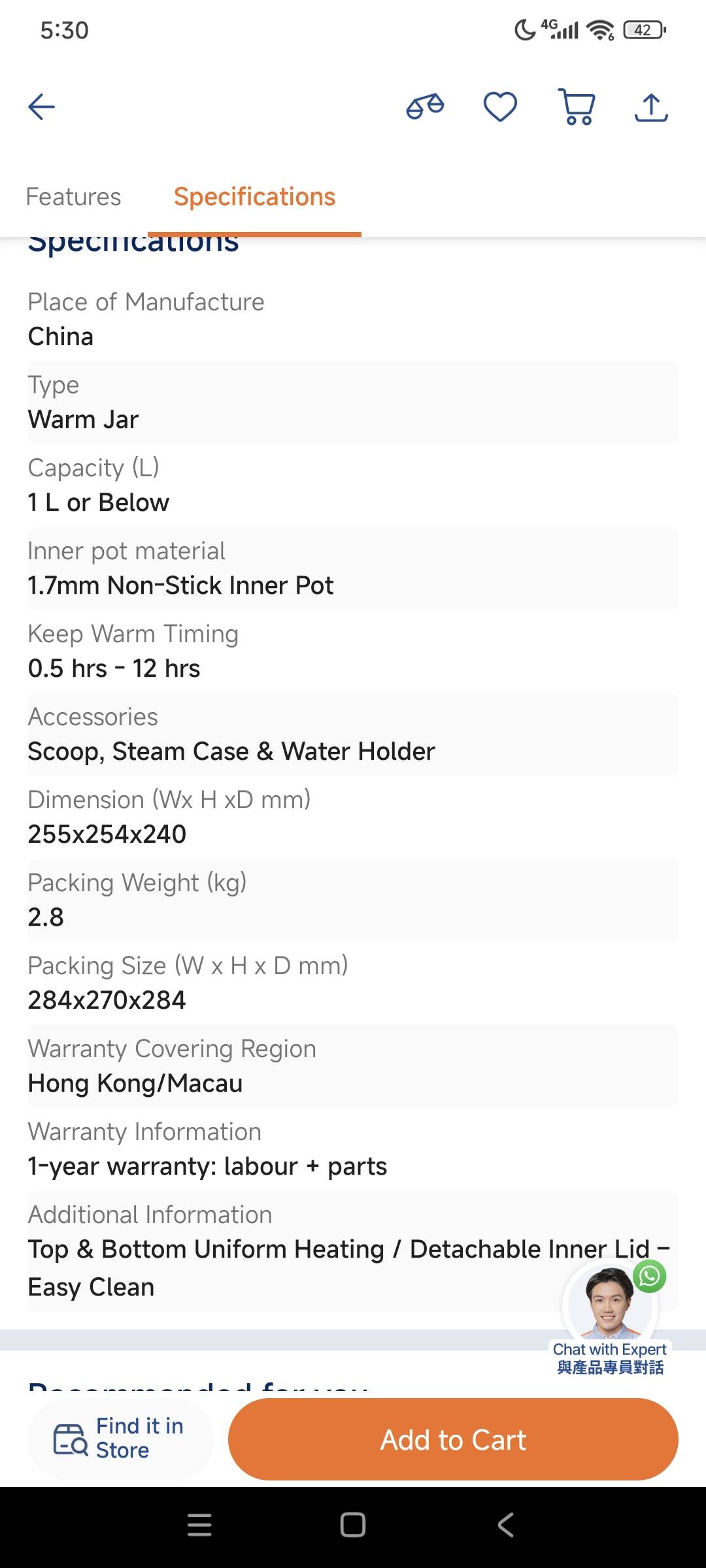Tap Find it in Store
706x1568 pixels.
[121, 1438]
